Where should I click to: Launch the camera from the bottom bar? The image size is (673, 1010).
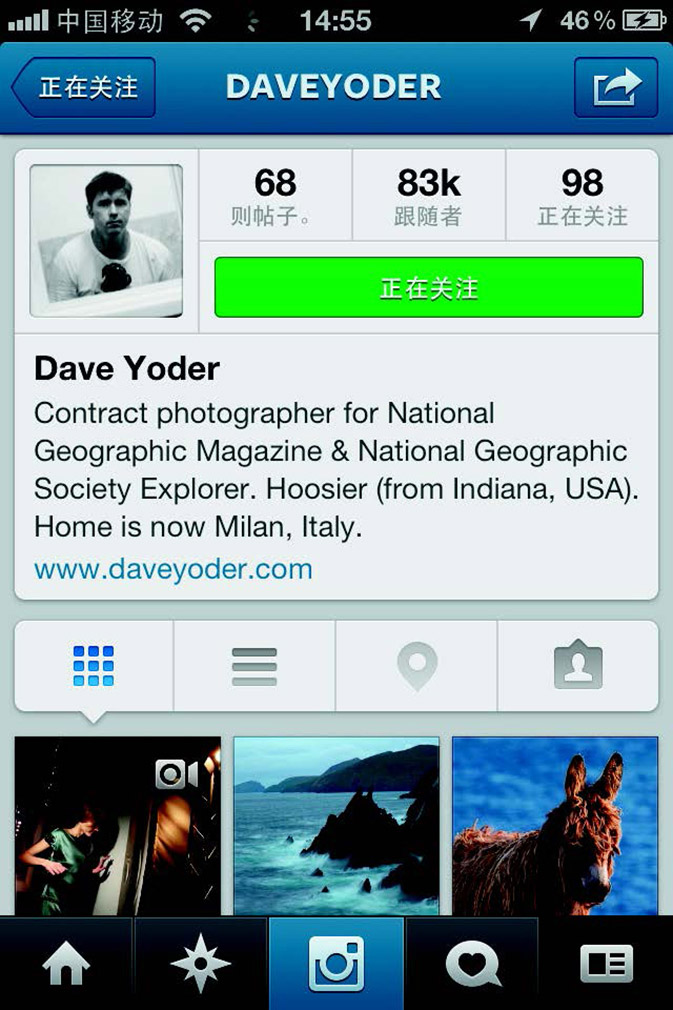(336, 965)
